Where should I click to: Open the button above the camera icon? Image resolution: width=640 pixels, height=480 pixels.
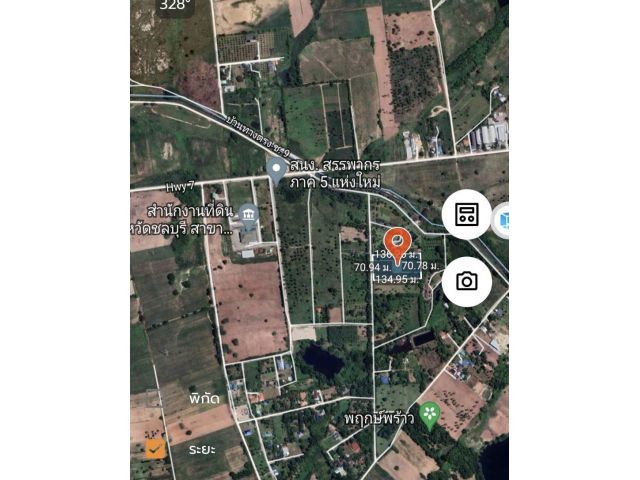pyautogui.click(x=466, y=214)
